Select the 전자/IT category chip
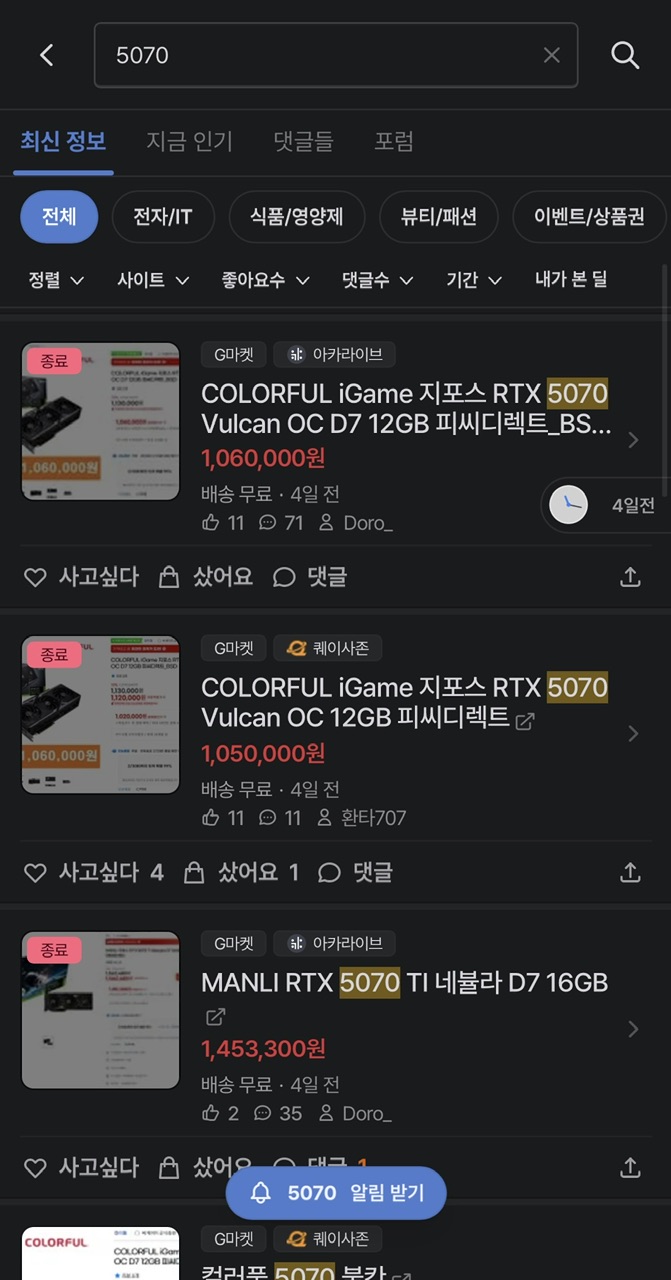 (x=163, y=217)
